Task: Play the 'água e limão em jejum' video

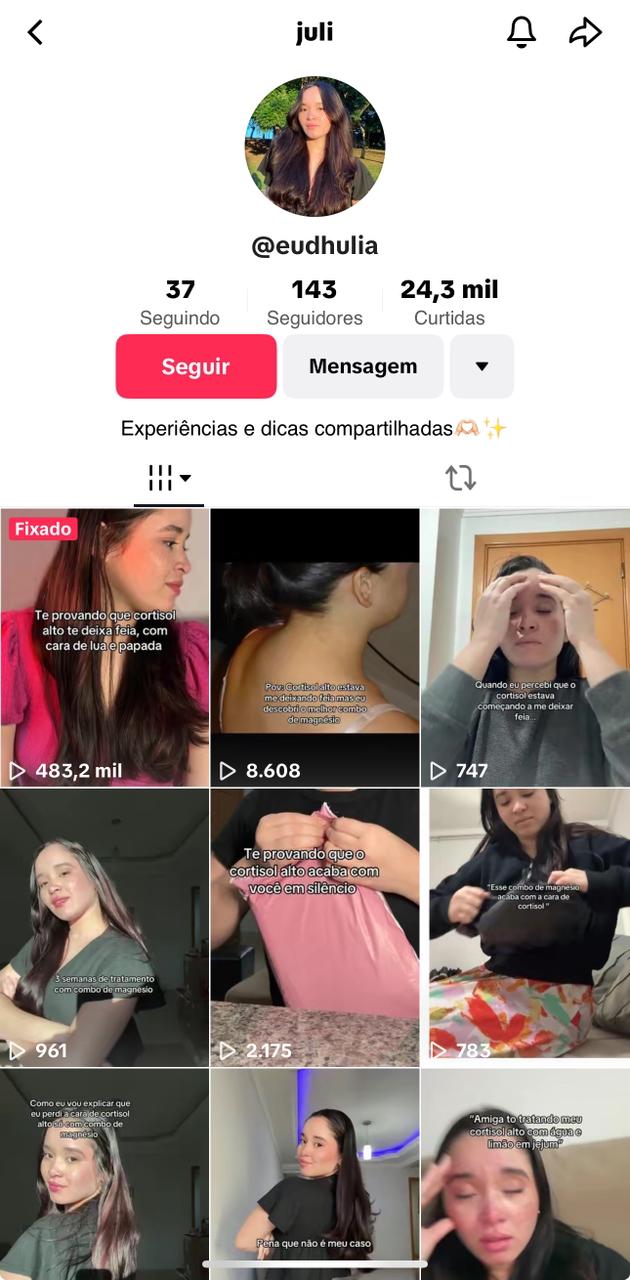Action: (525, 1170)
